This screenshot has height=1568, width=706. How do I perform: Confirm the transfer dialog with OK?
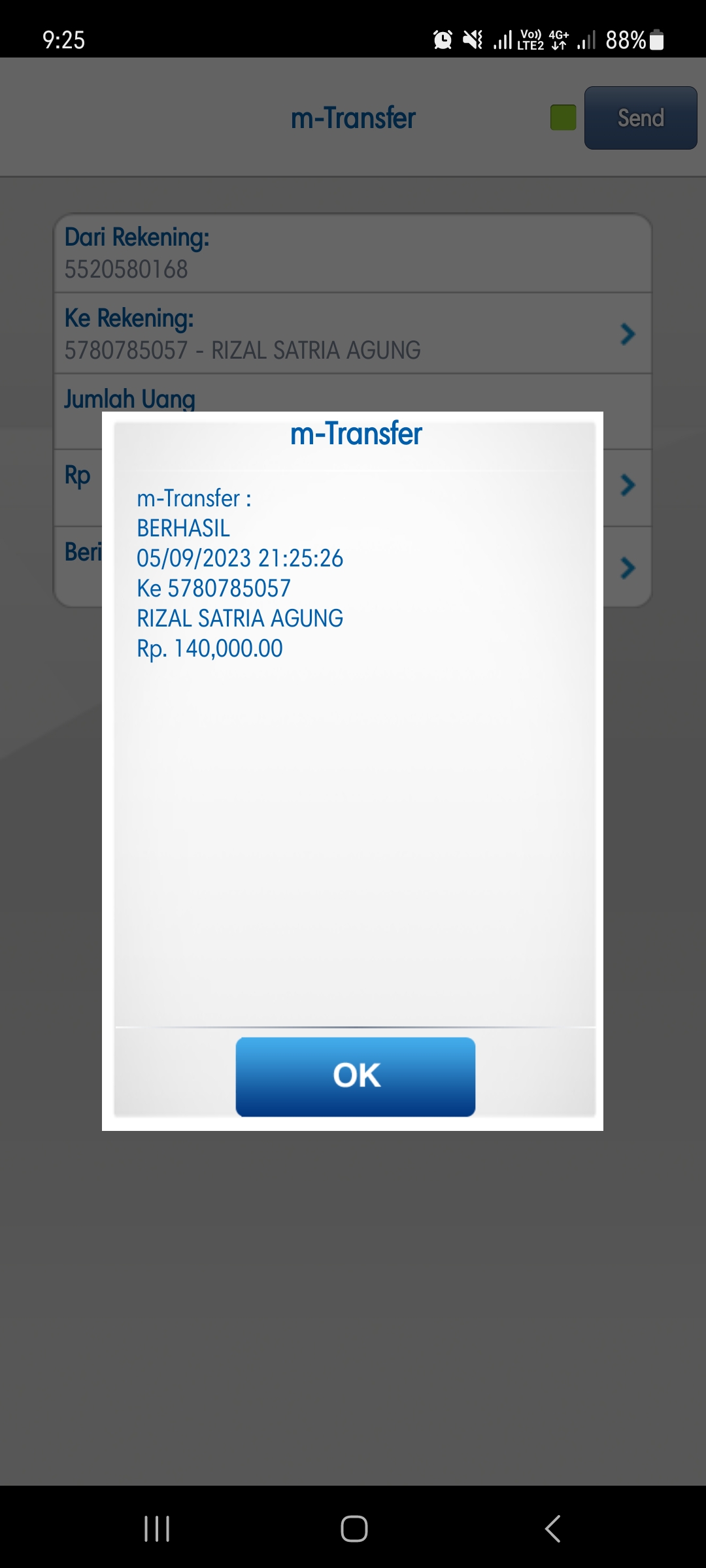pos(355,1076)
